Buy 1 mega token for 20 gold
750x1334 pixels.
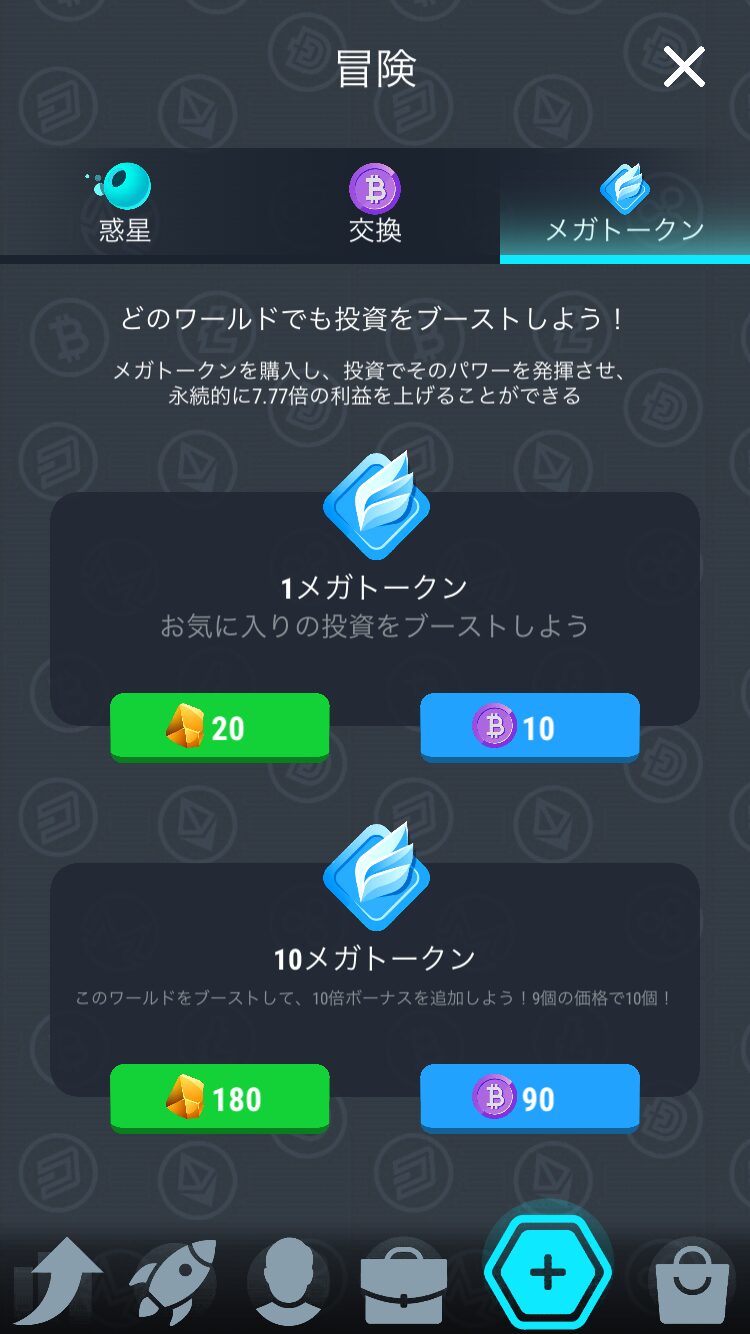219,727
